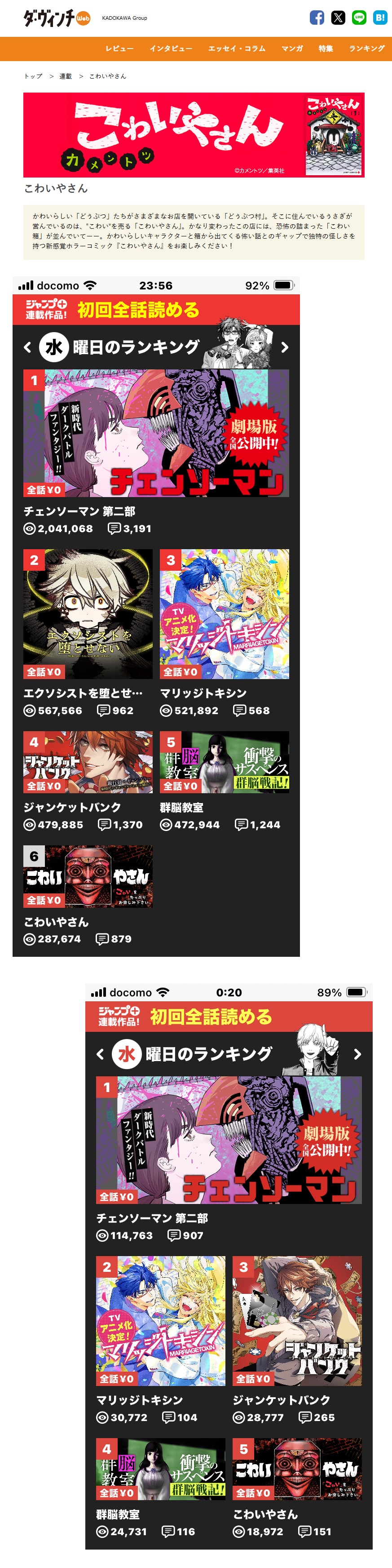
Task: Switch to the マンガ section
Action: click(292, 49)
